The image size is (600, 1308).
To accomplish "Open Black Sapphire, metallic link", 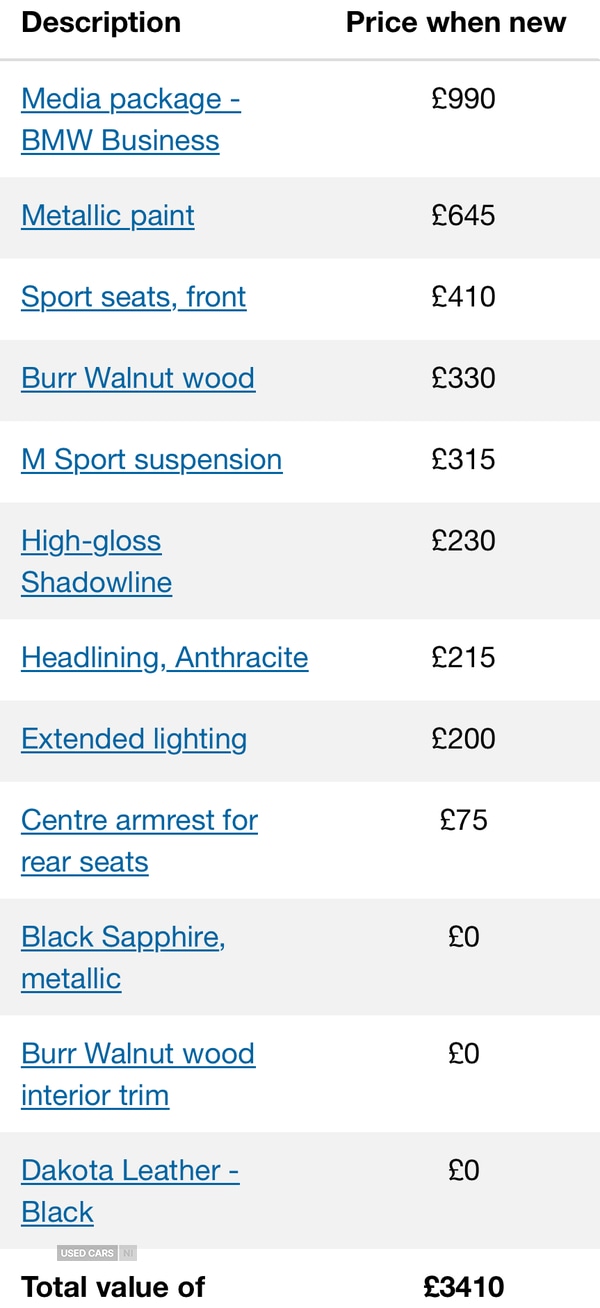I will [x=122, y=938].
